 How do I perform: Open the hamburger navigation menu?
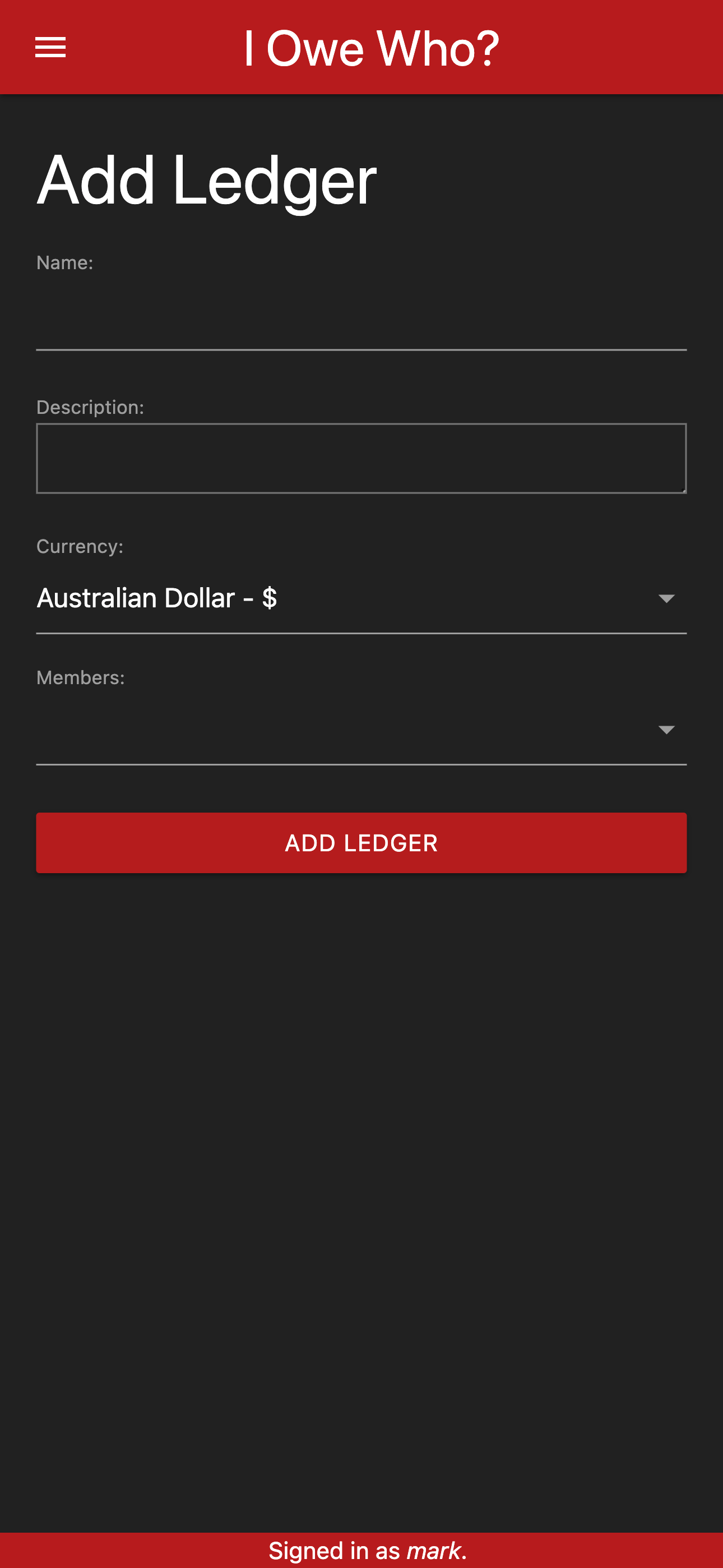(50, 48)
